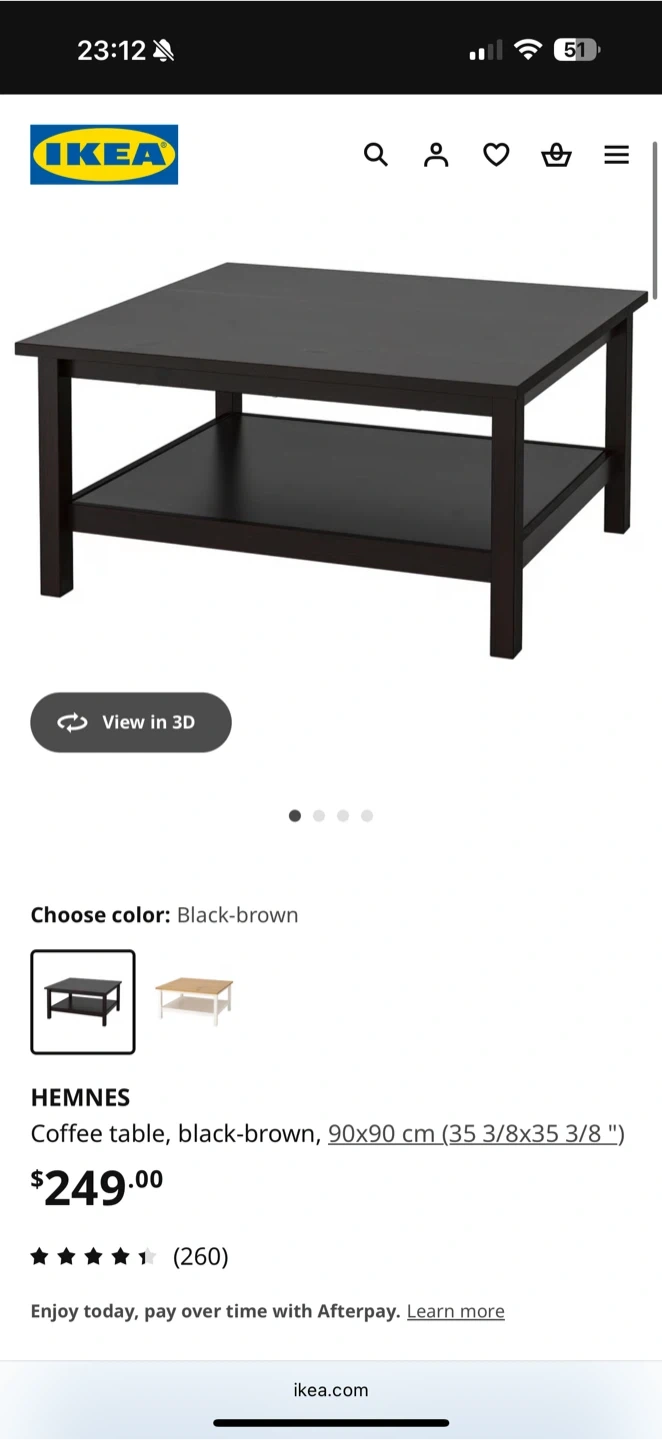The width and height of the screenshot is (662, 1440).
Task: Open the shopping basket
Action: pyautogui.click(x=556, y=155)
